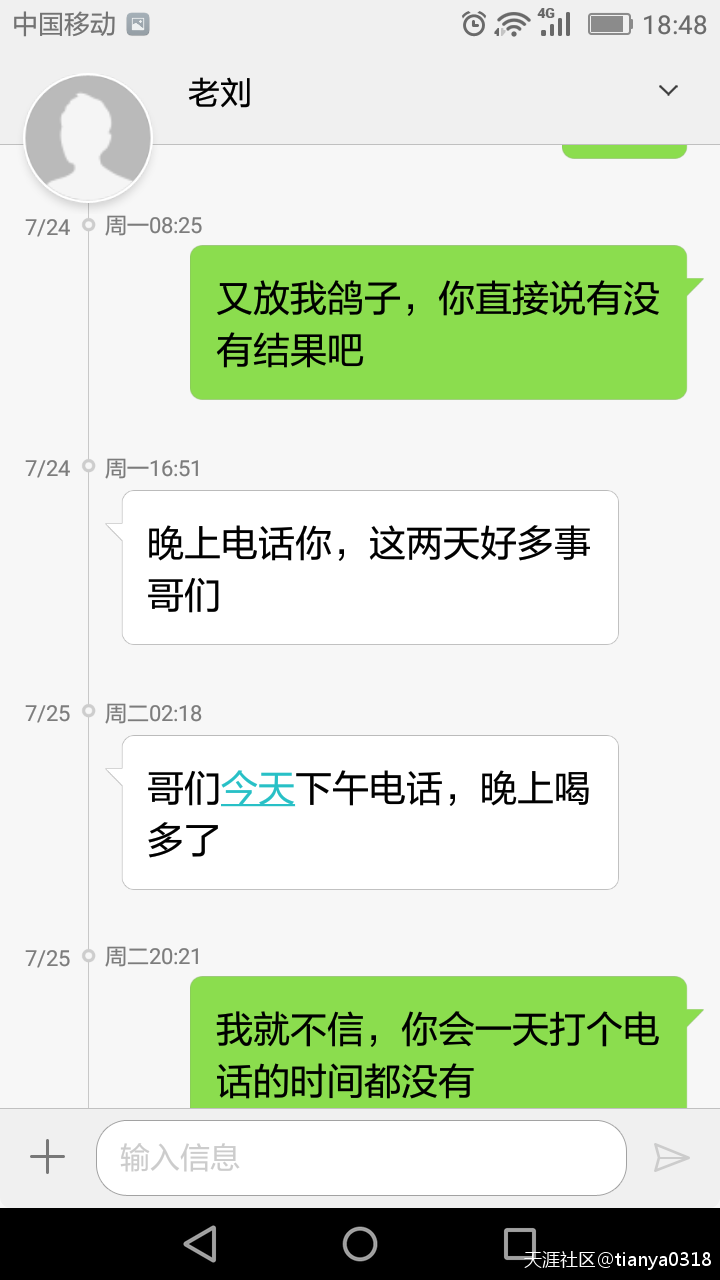Tap the 今天 highlighted date link

click(257, 788)
